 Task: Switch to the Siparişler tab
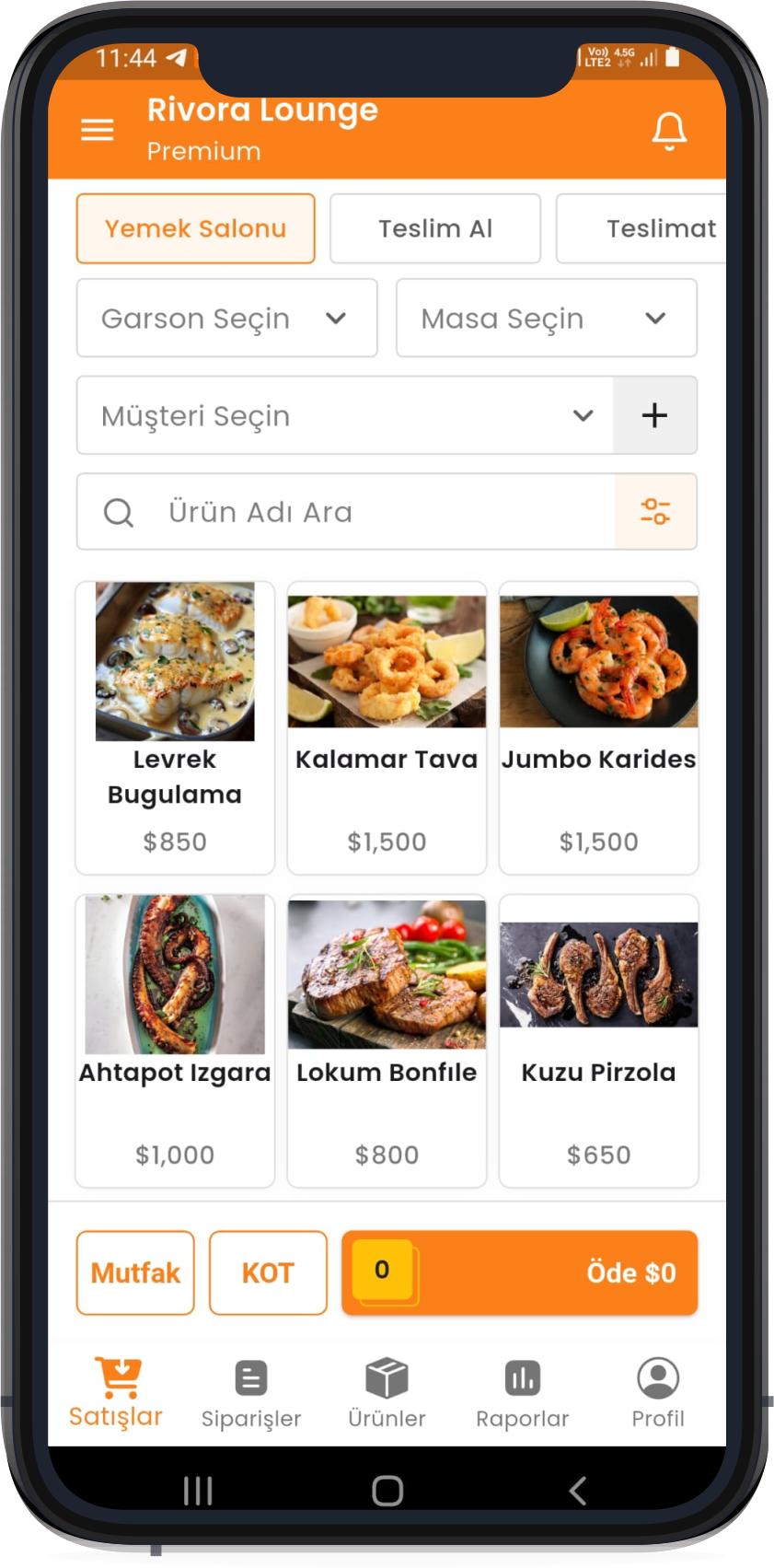[x=251, y=1393]
